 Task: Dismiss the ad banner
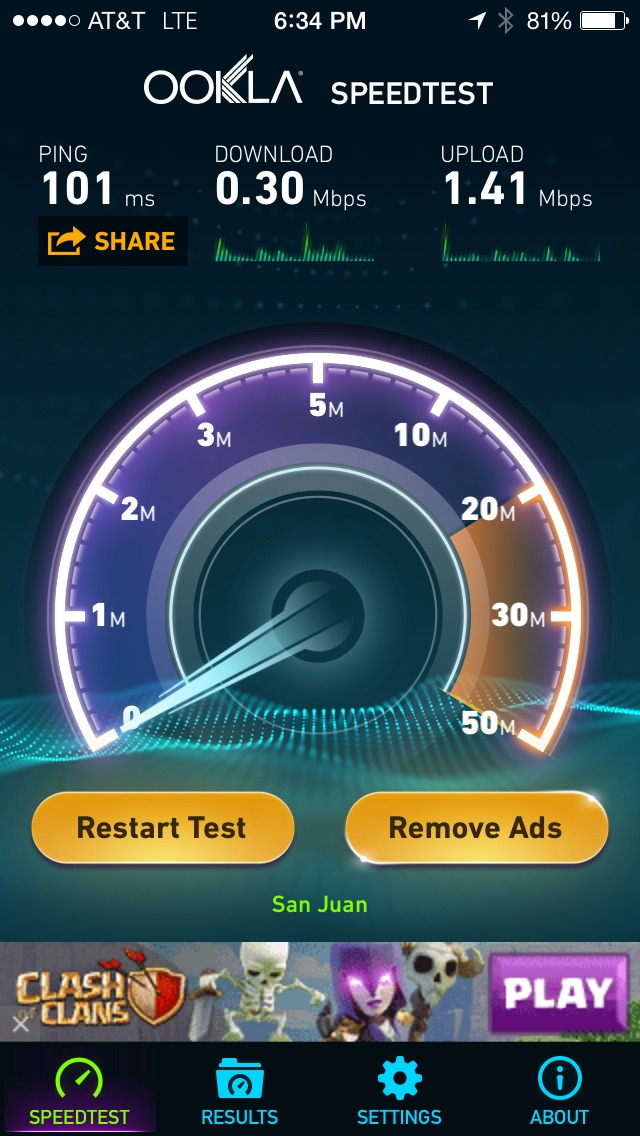pyautogui.click(x=20, y=1024)
